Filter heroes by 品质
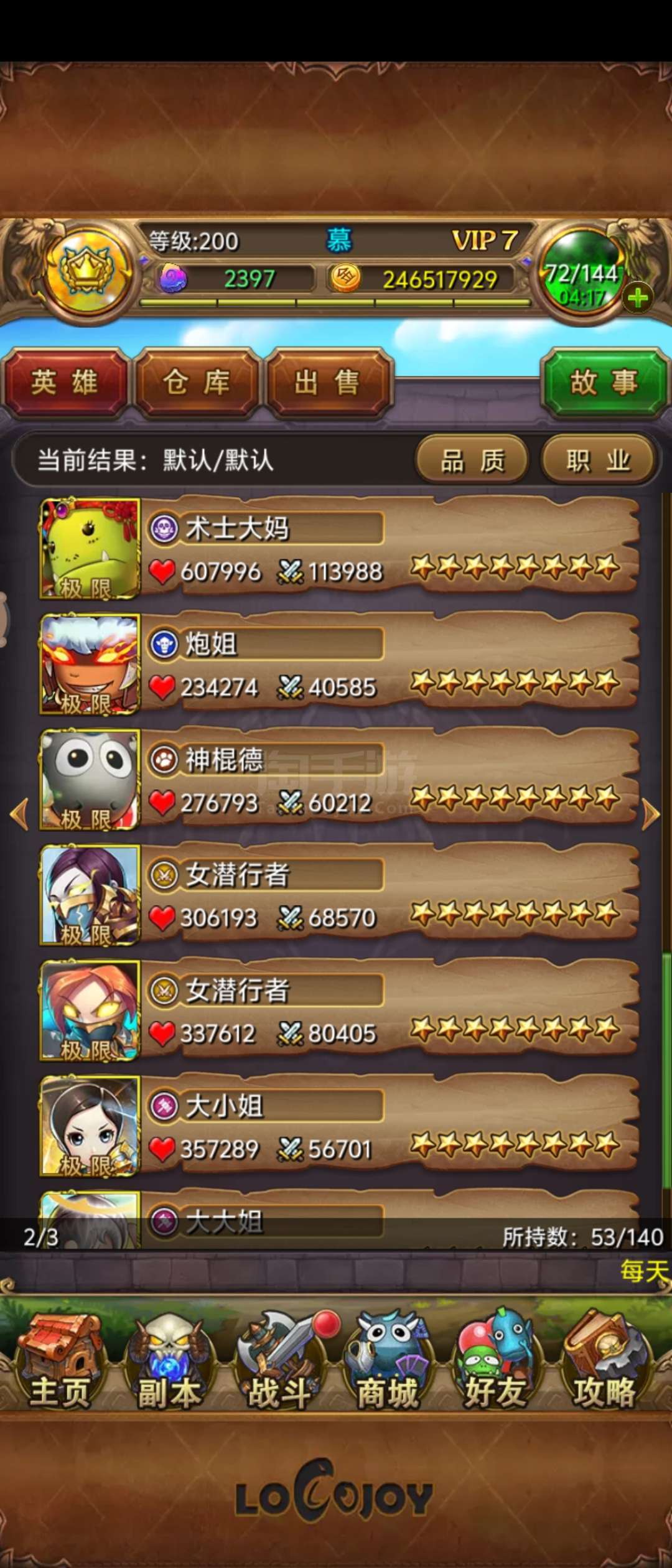Image resolution: width=672 pixels, height=1568 pixels. coord(473,461)
